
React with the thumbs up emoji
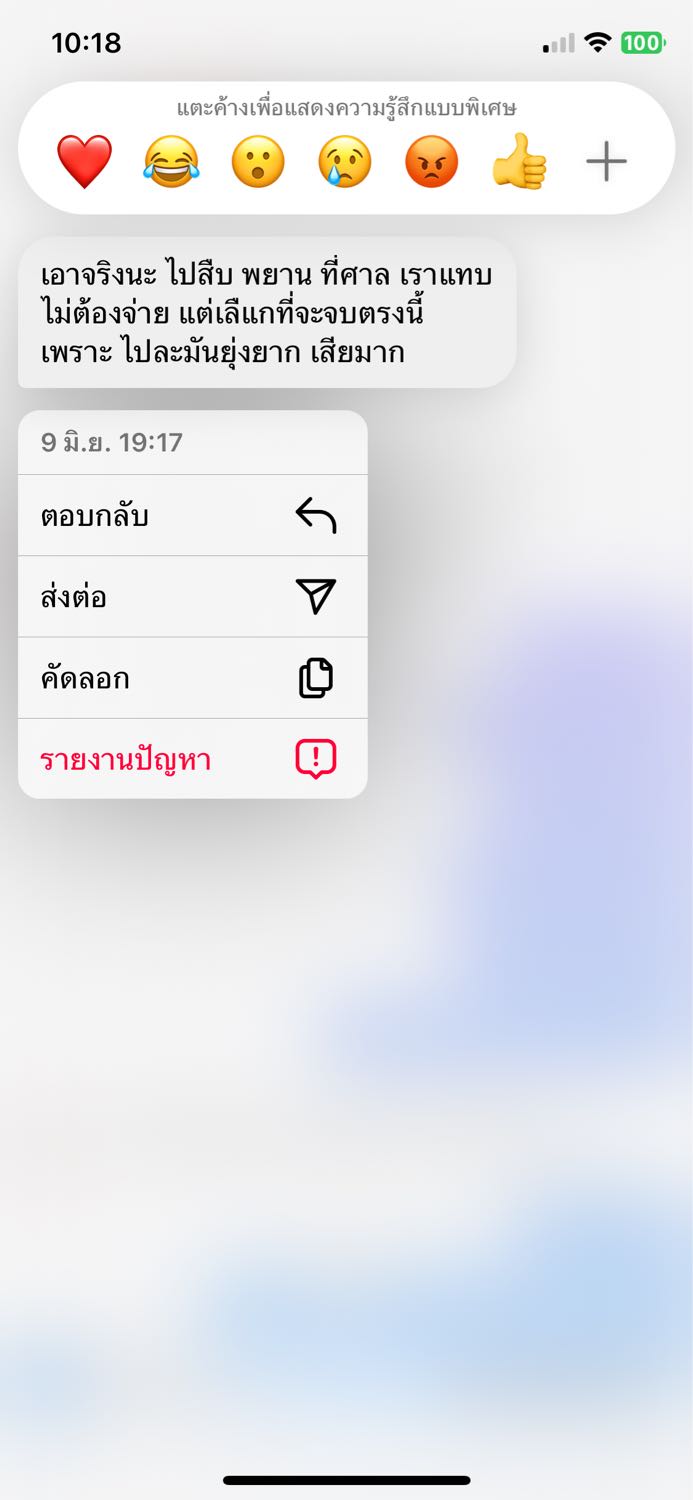519,162
